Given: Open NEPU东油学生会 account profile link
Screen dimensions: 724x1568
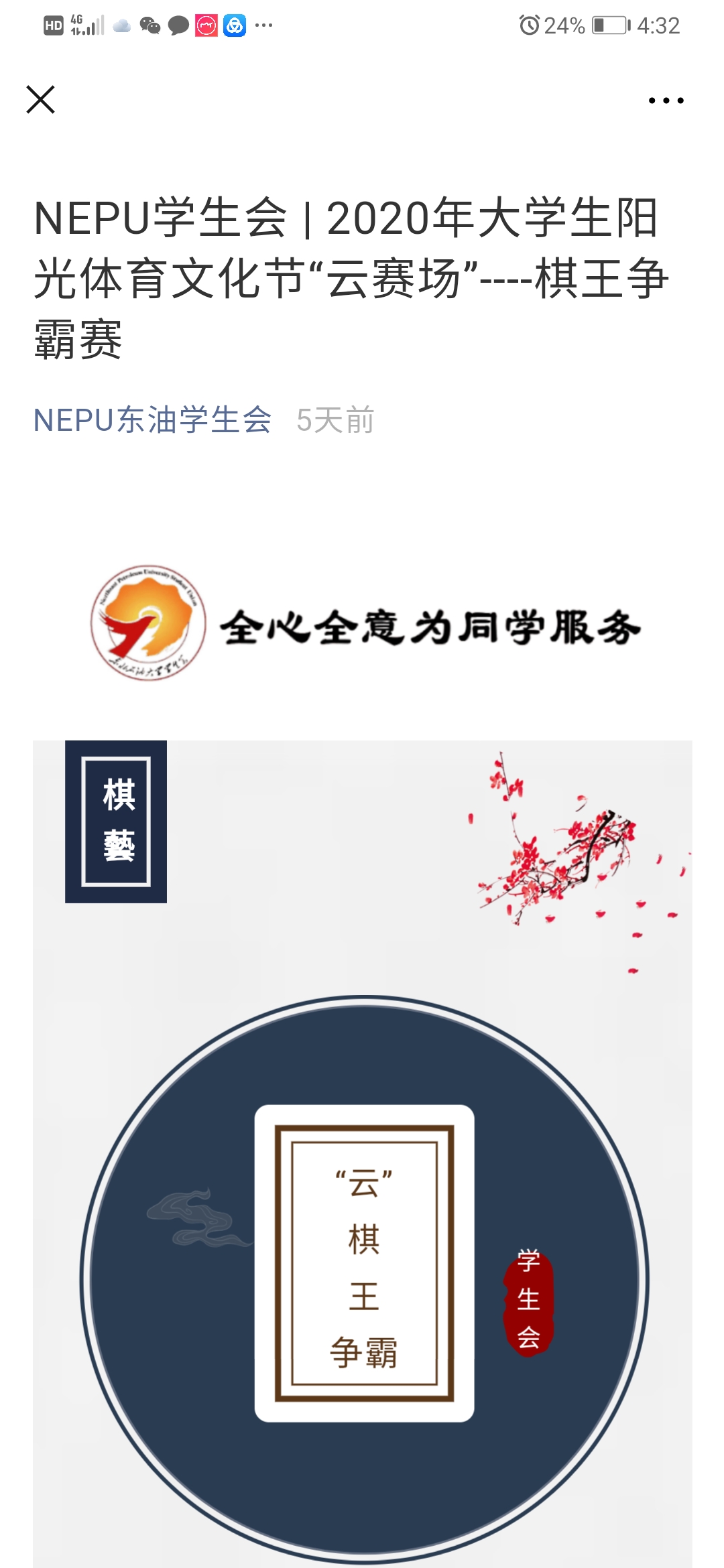Looking at the screenshot, I should tap(153, 420).
